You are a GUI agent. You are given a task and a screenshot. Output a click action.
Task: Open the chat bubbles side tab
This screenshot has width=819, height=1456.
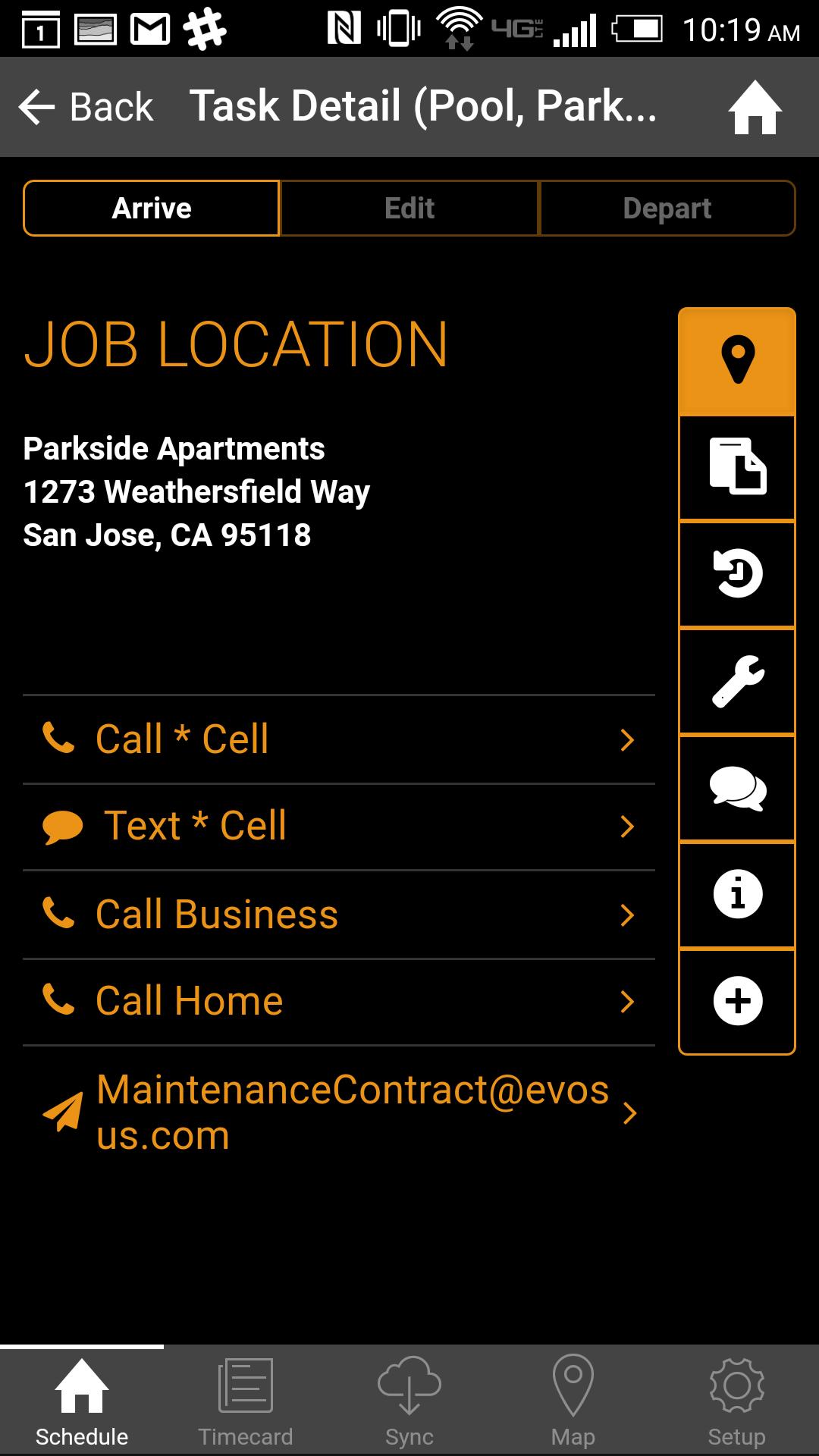coord(737,788)
